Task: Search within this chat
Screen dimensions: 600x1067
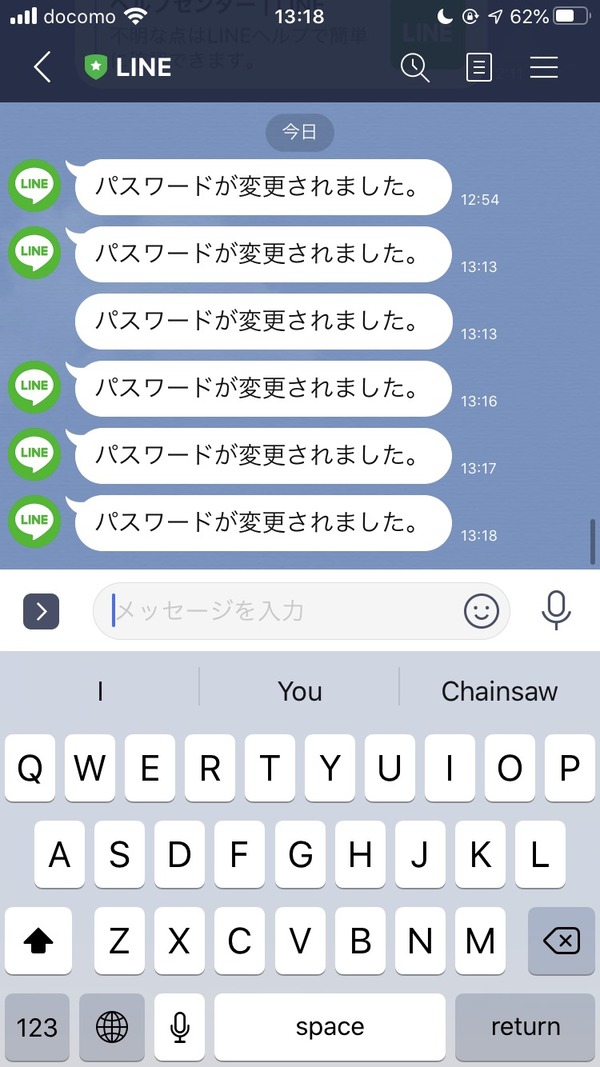Action: click(414, 67)
